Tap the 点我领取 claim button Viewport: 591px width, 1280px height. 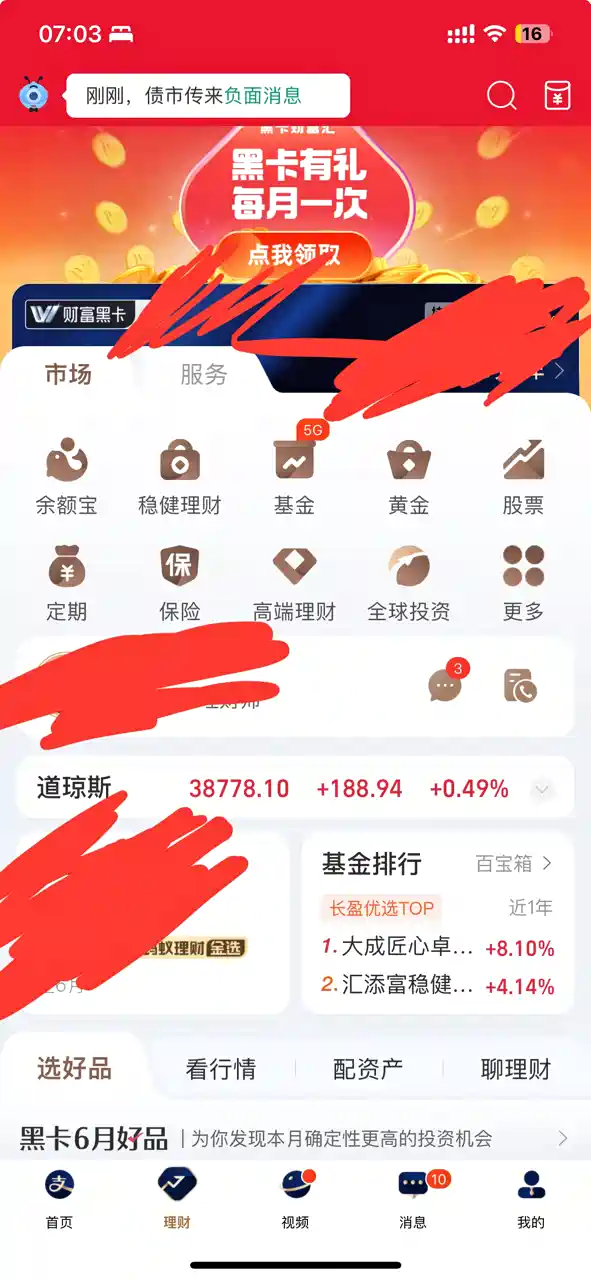tap(294, 255)
